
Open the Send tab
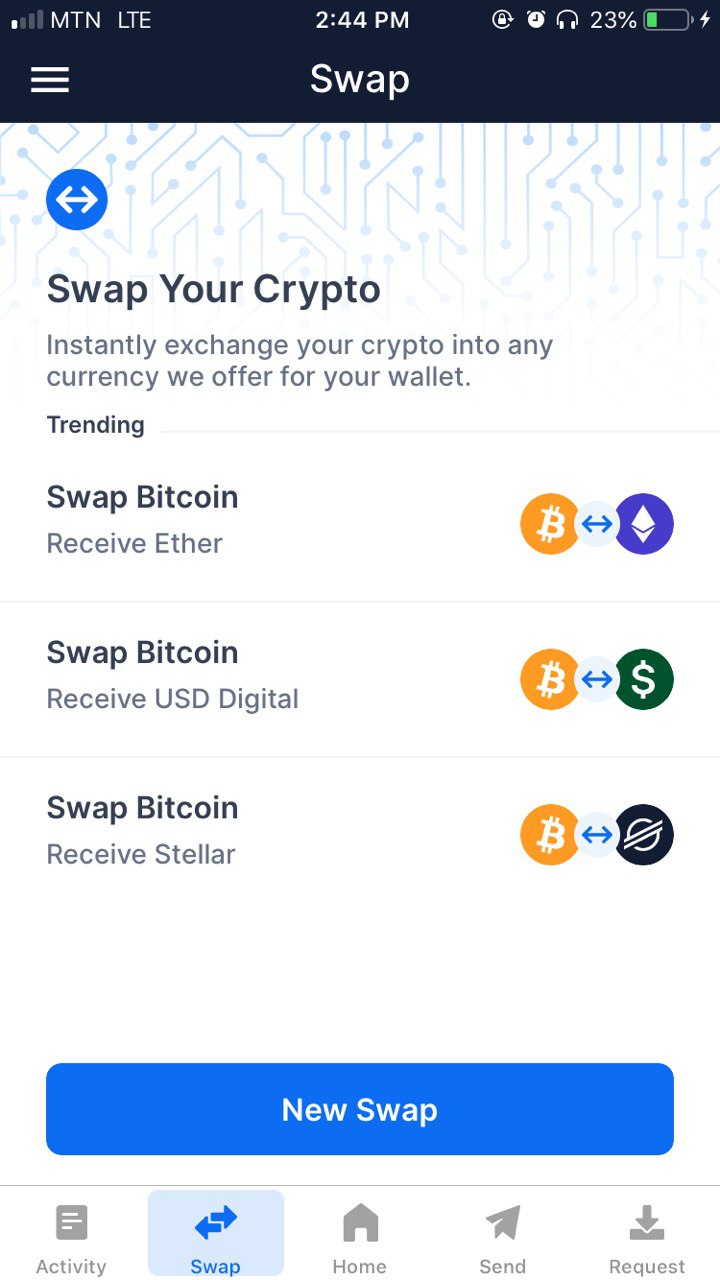click(503, 1238)
